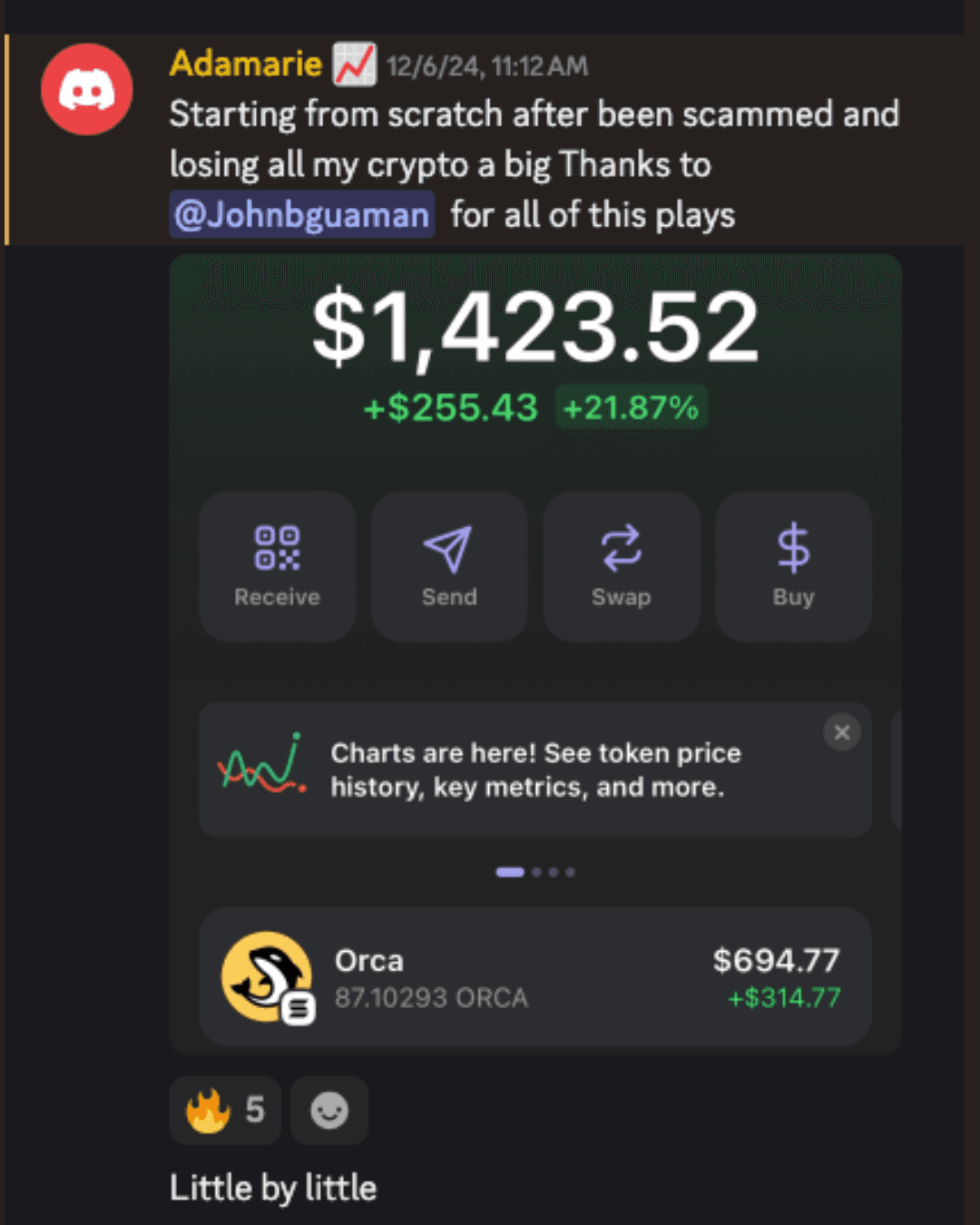
Task: Open the add reaction emoji picker
Action: (329, 1110)
